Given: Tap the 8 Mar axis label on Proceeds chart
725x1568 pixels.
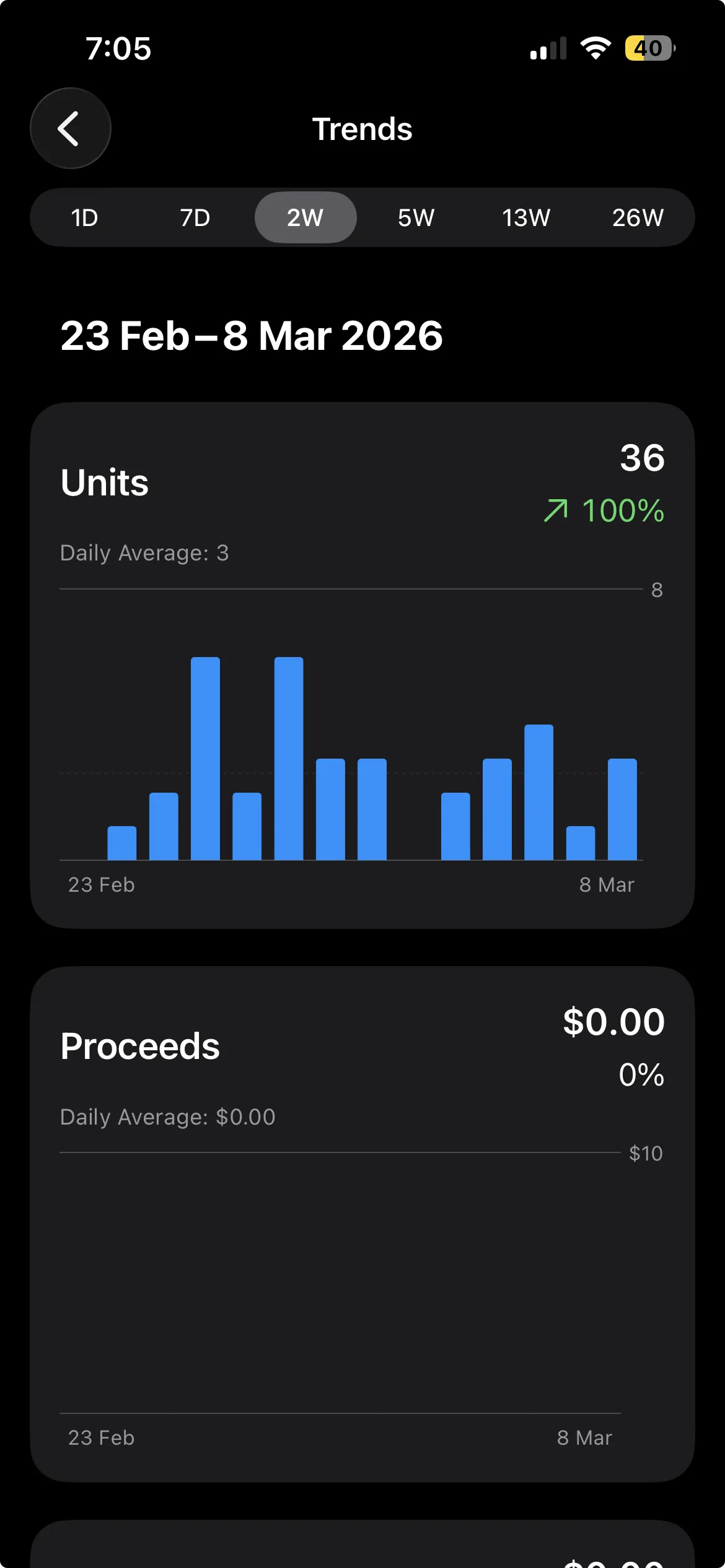Looking at the screenshot, I should tap(585, 1437).
